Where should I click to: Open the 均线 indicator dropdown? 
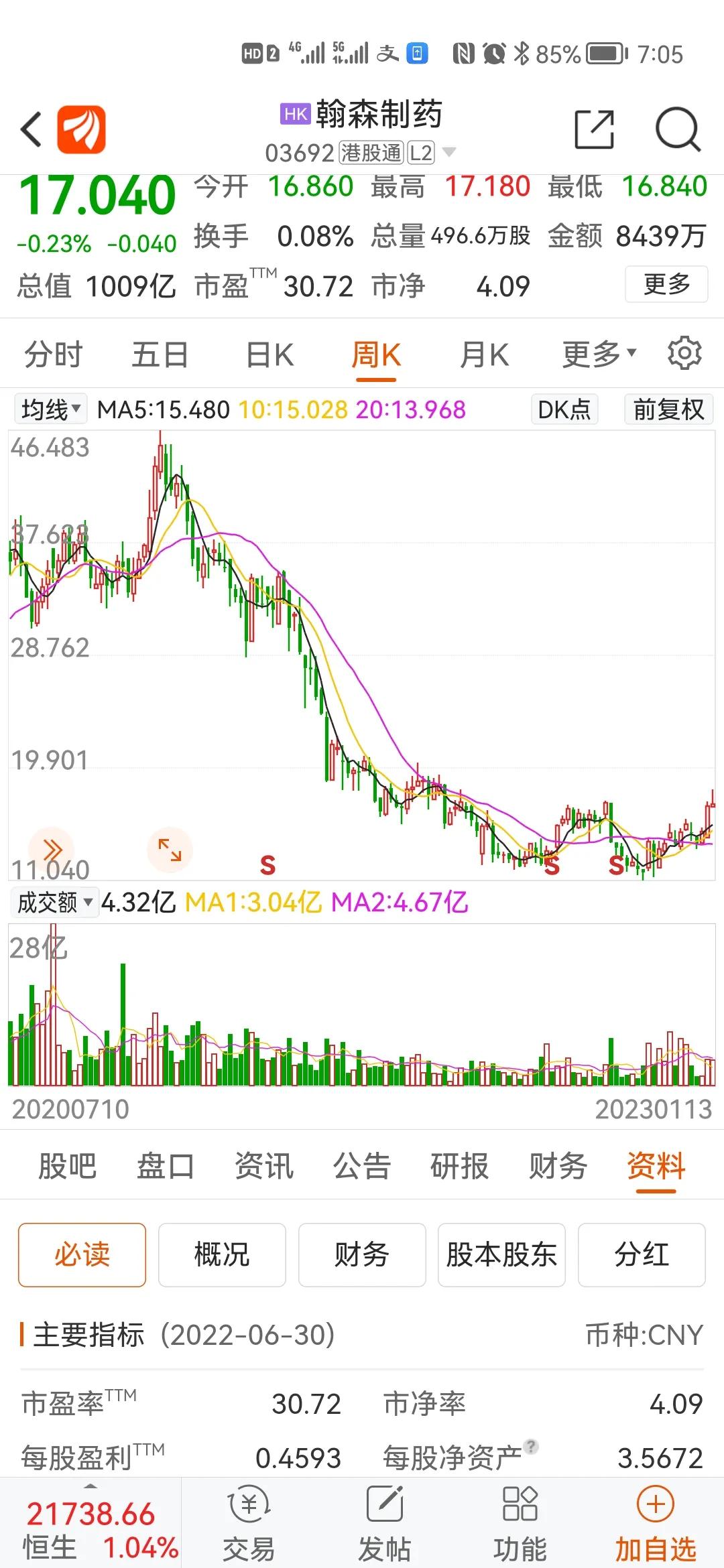click(x=51, y=409)
